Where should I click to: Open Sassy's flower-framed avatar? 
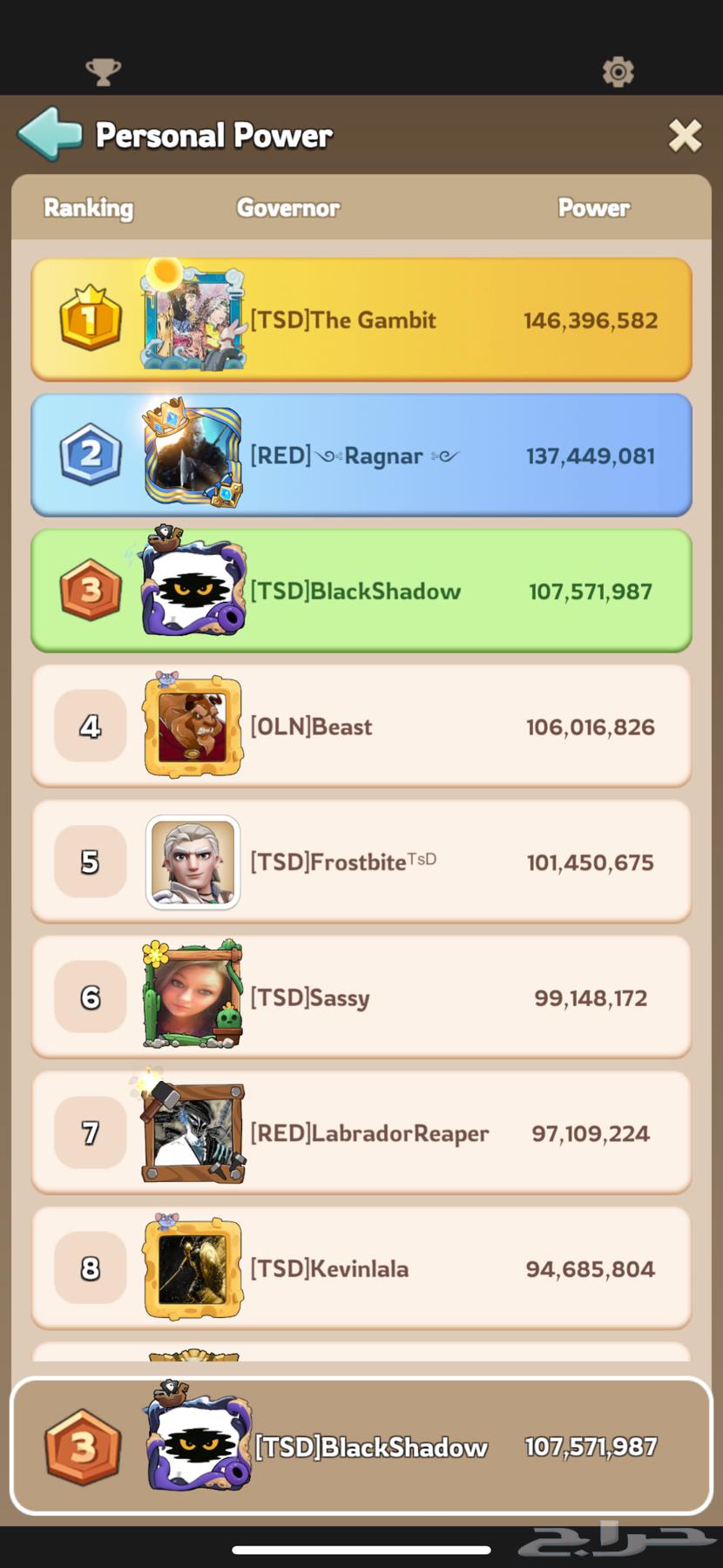193,997
